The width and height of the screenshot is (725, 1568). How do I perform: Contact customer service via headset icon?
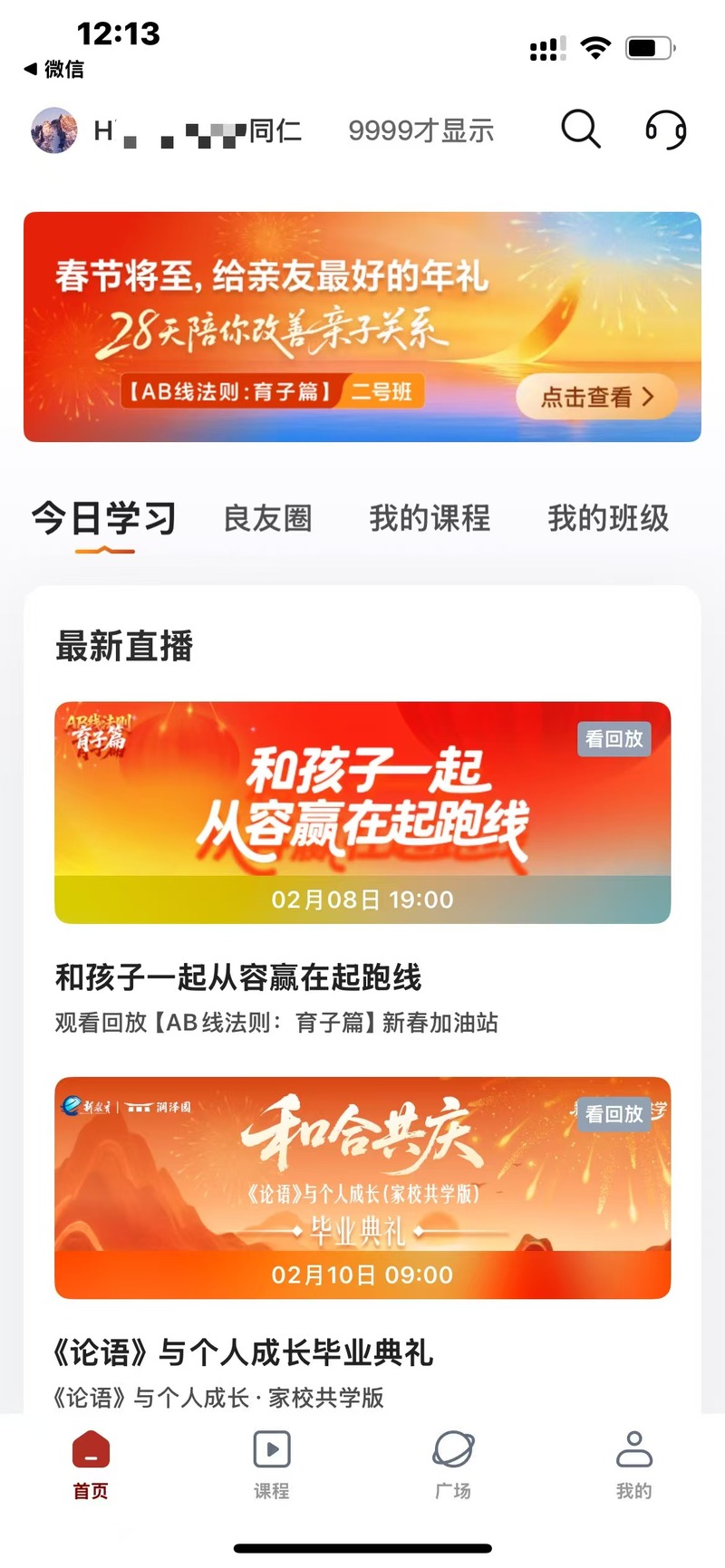coord(665,130)
